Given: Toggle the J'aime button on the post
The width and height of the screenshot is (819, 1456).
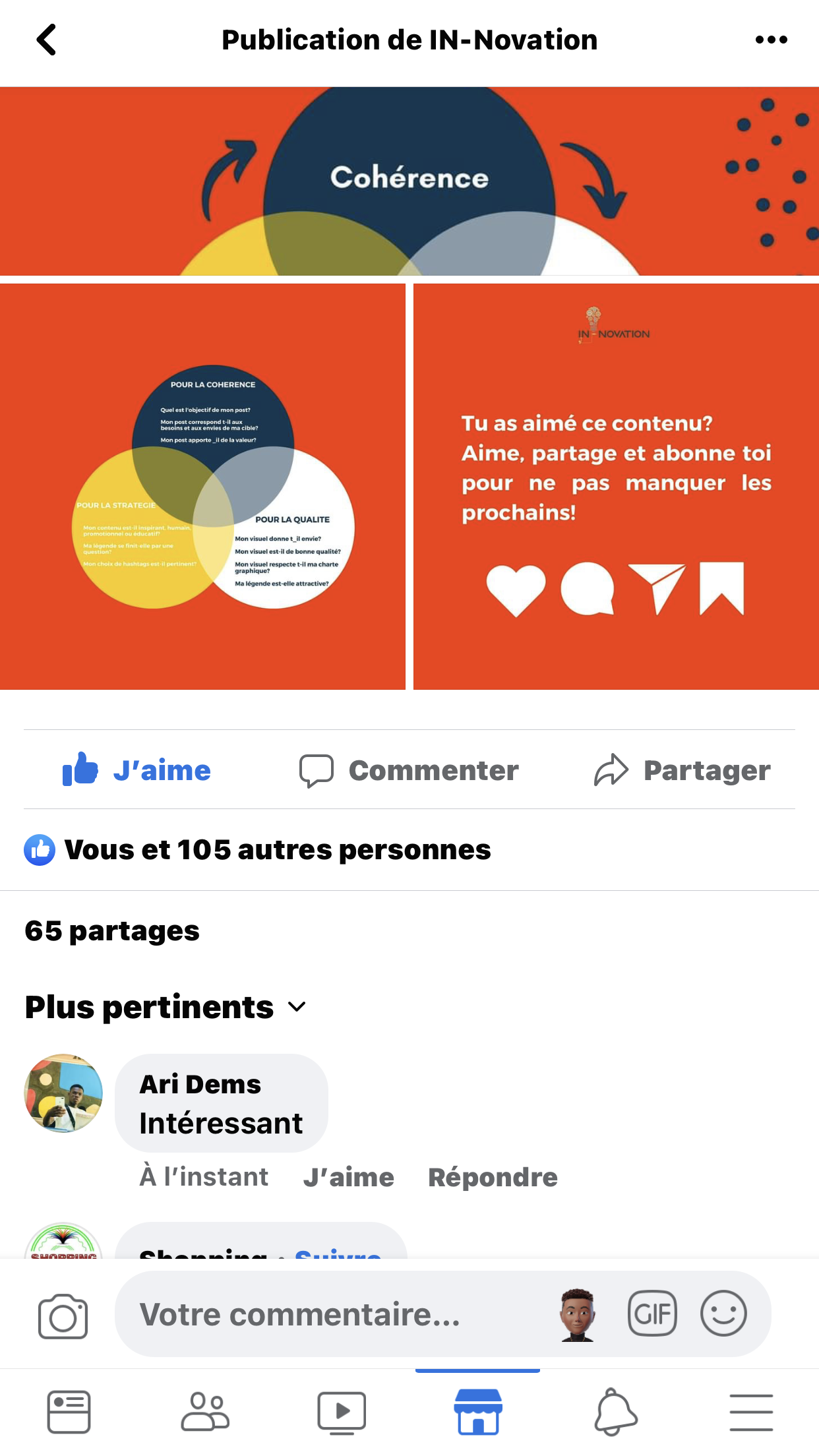Looking at the screenshot, I should [137, 770].
